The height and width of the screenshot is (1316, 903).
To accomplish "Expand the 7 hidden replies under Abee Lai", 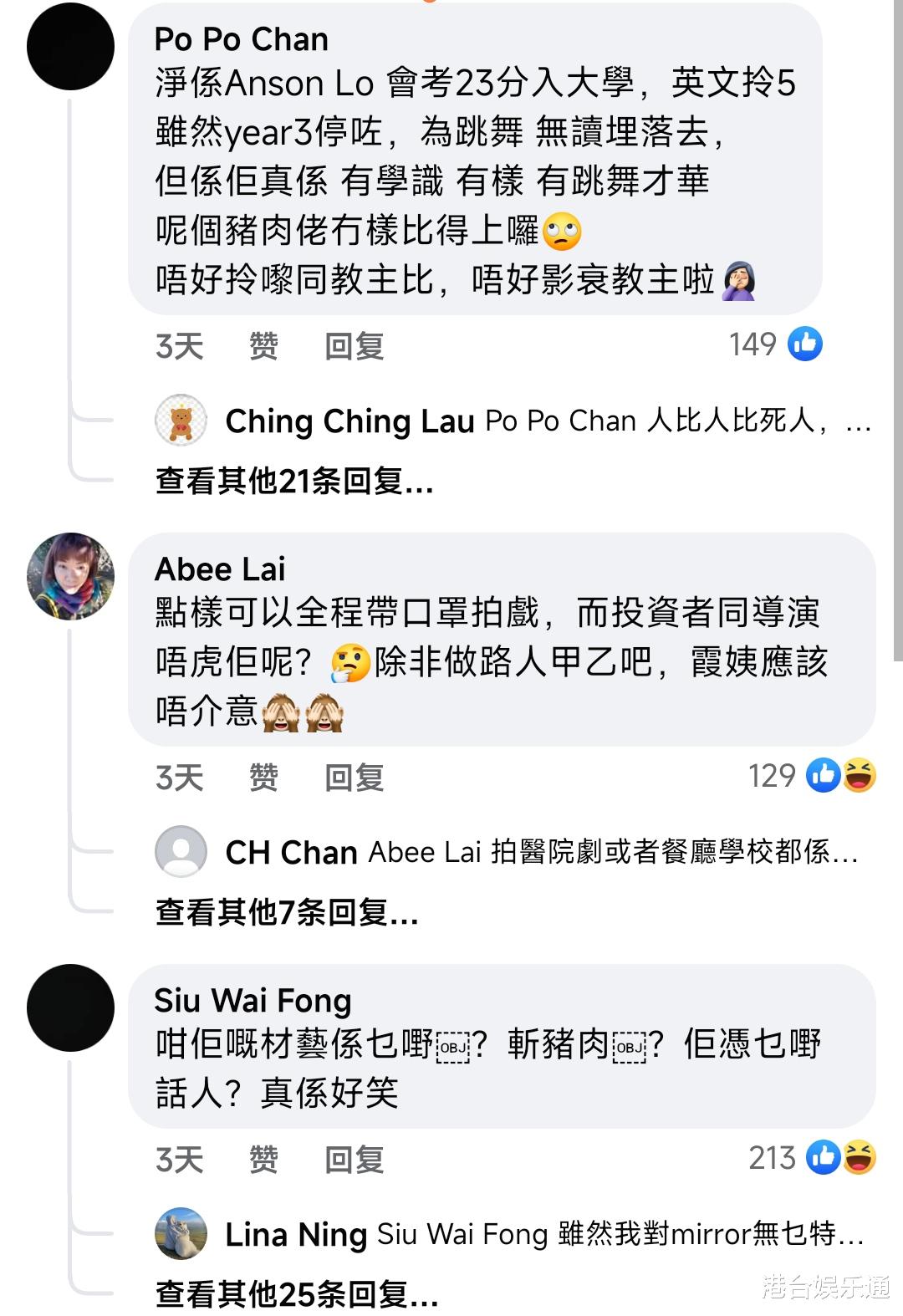I will click(284, 915).
